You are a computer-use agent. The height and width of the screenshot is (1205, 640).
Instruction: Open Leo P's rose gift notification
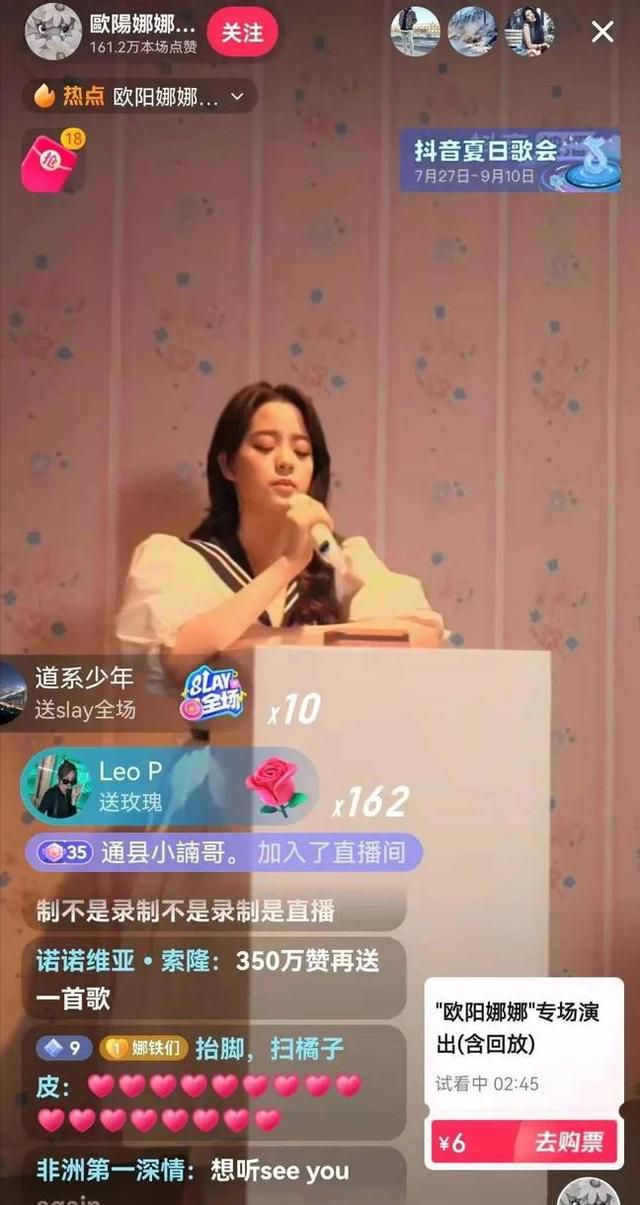pyautogui.click(x=170, y=786)
